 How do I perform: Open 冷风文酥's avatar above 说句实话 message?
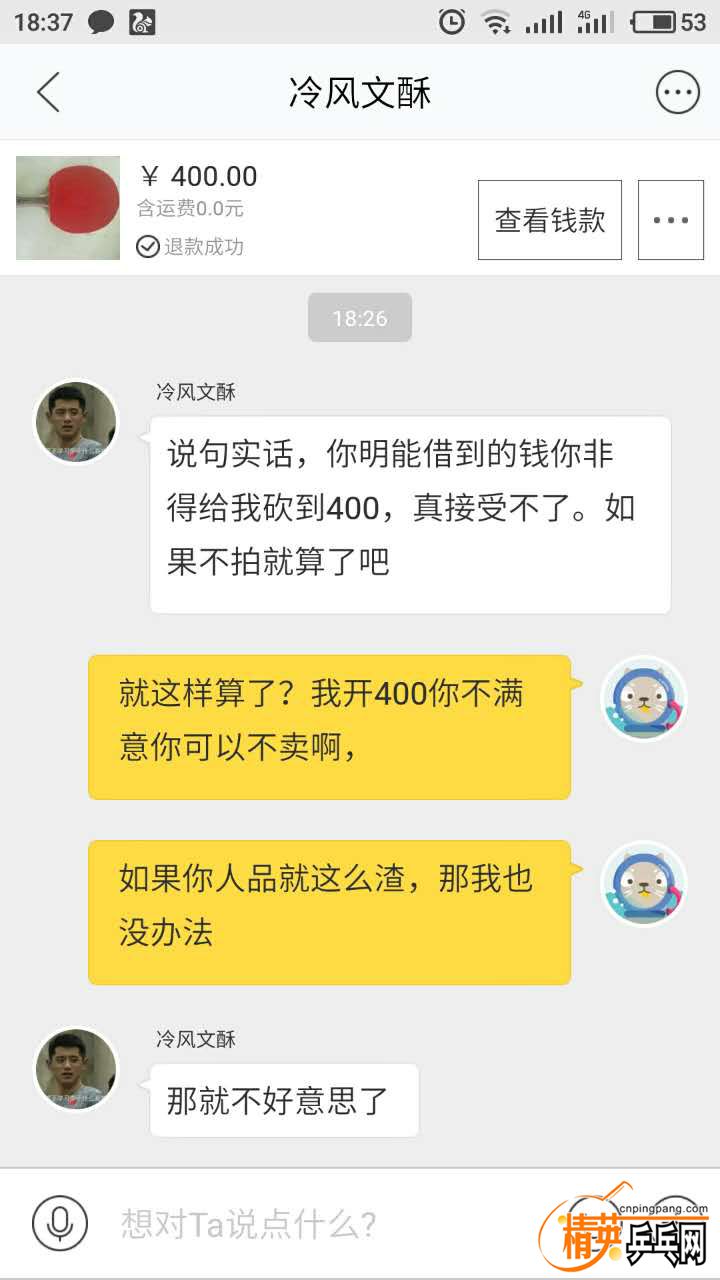pyautogui.click(x=76, y=422)
